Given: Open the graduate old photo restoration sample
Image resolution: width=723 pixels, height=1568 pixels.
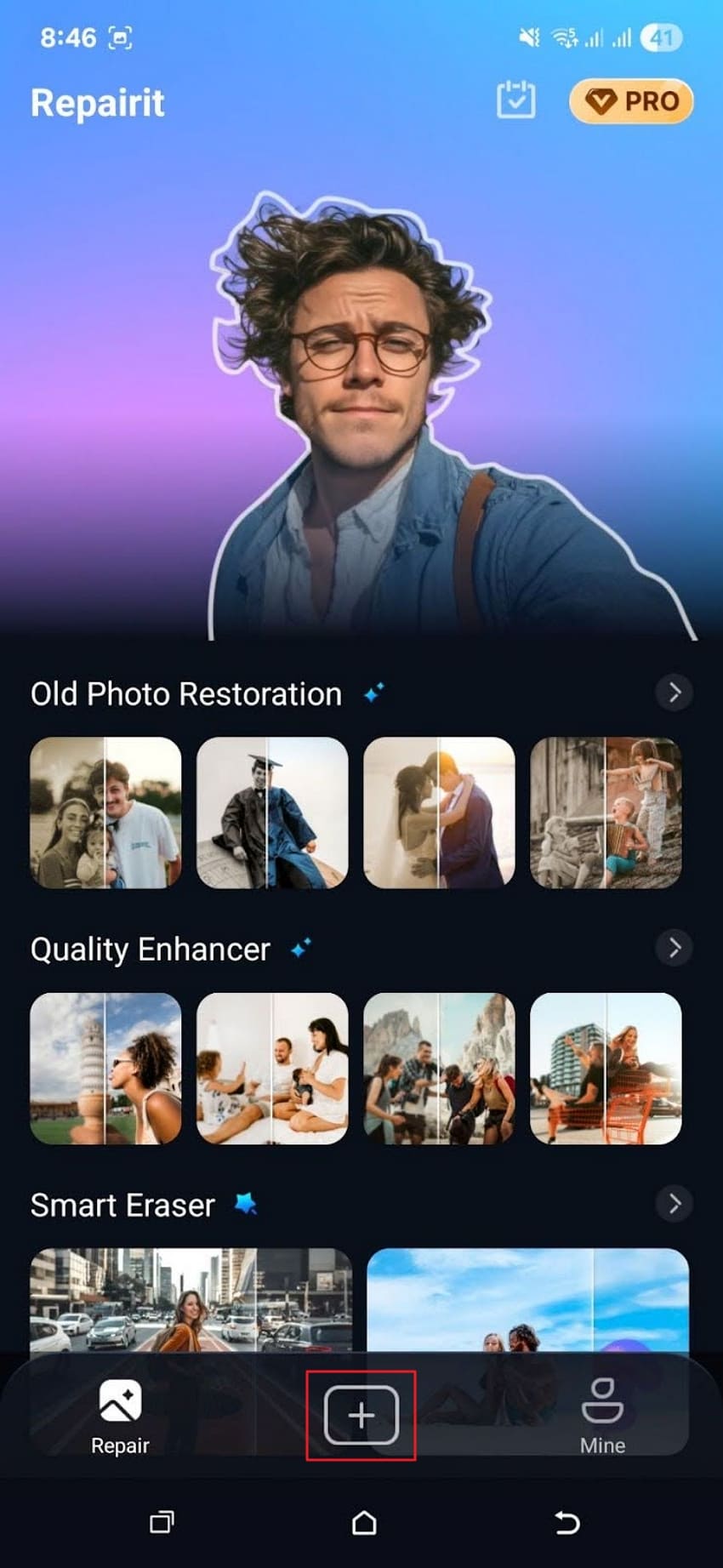Looking at the screenshot, I should 272,813.
